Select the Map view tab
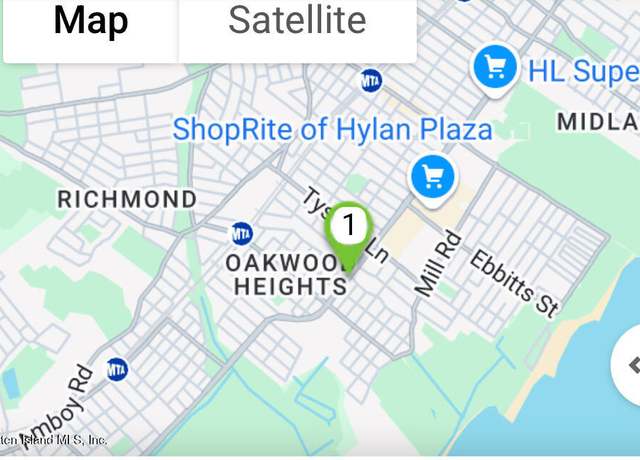The image size is (640, 460). tap(90, 22)
